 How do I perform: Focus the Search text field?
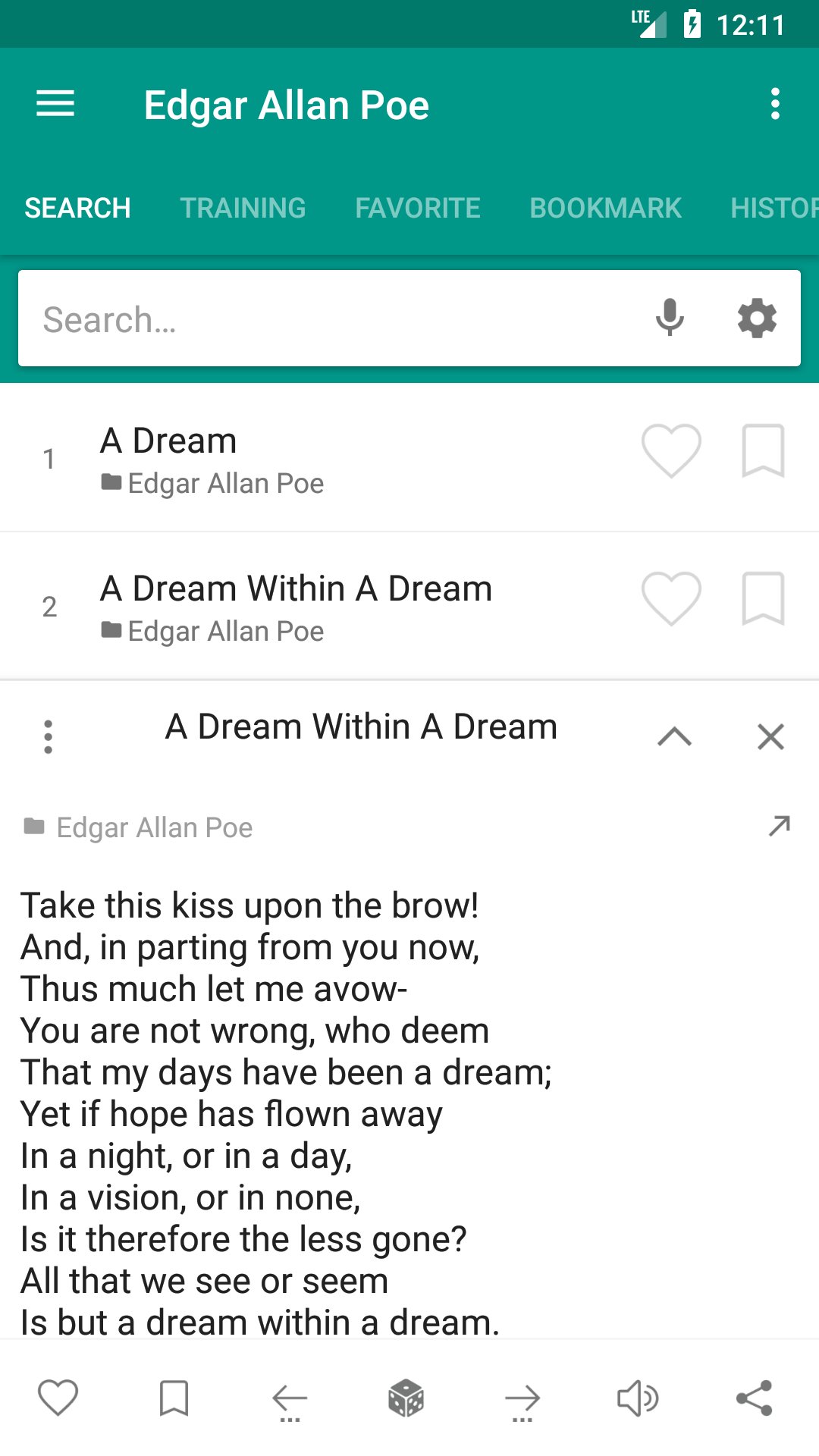tap(334, 319)
